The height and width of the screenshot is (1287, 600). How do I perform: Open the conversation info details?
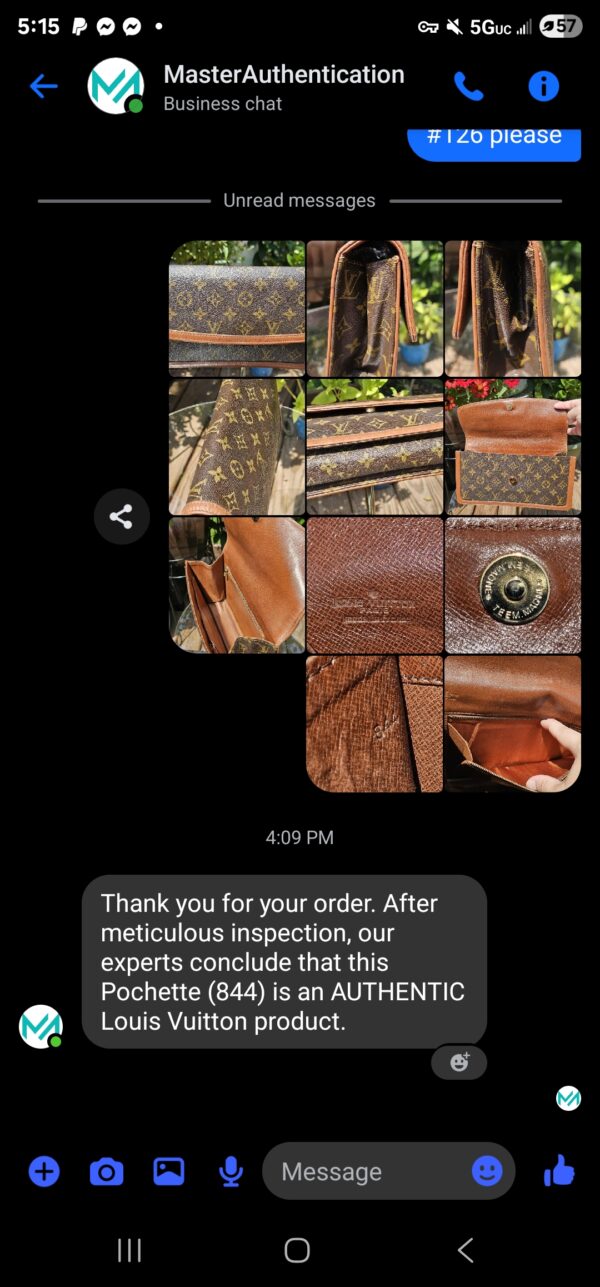point(543,87)
